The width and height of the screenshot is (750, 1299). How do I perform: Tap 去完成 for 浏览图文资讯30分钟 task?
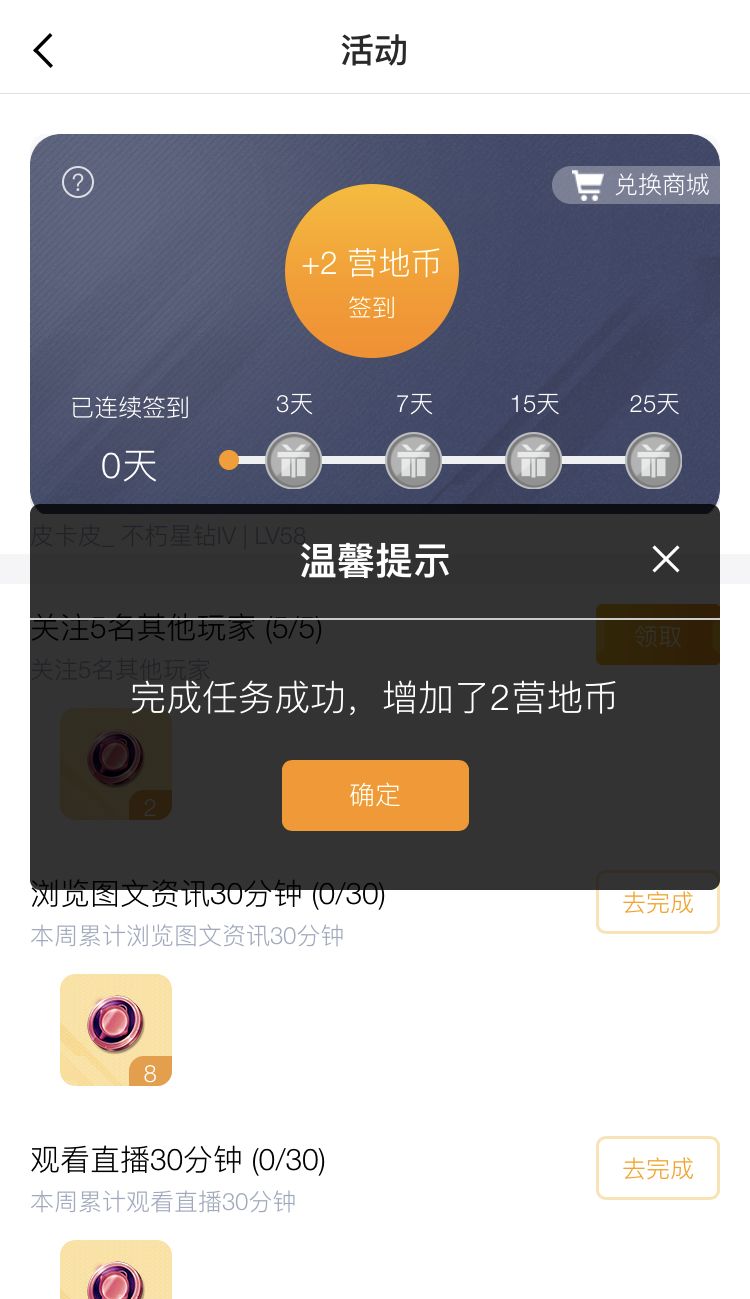pos(657,903)
